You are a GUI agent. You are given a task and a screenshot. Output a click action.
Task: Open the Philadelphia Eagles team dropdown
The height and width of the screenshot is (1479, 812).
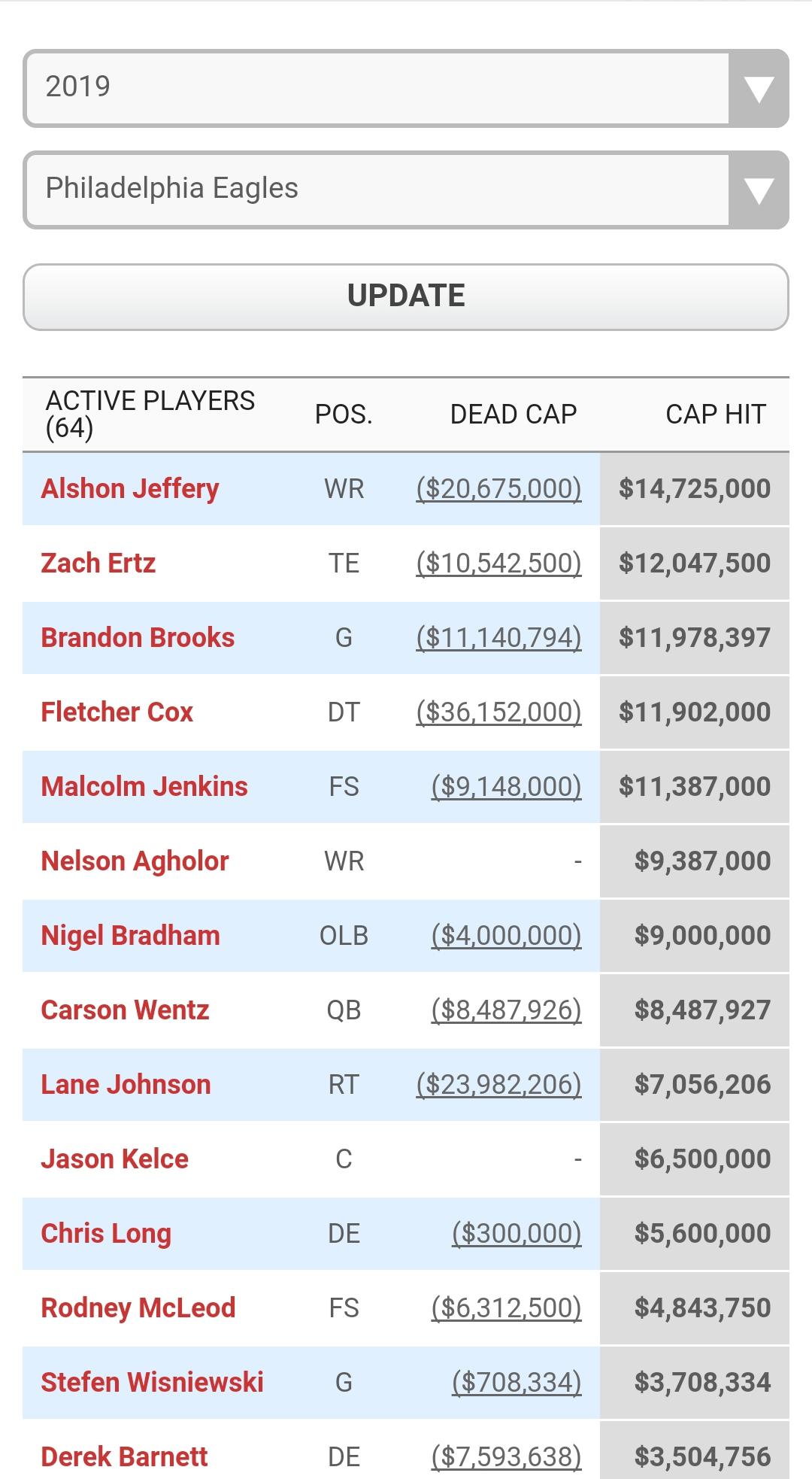[406, 190]
